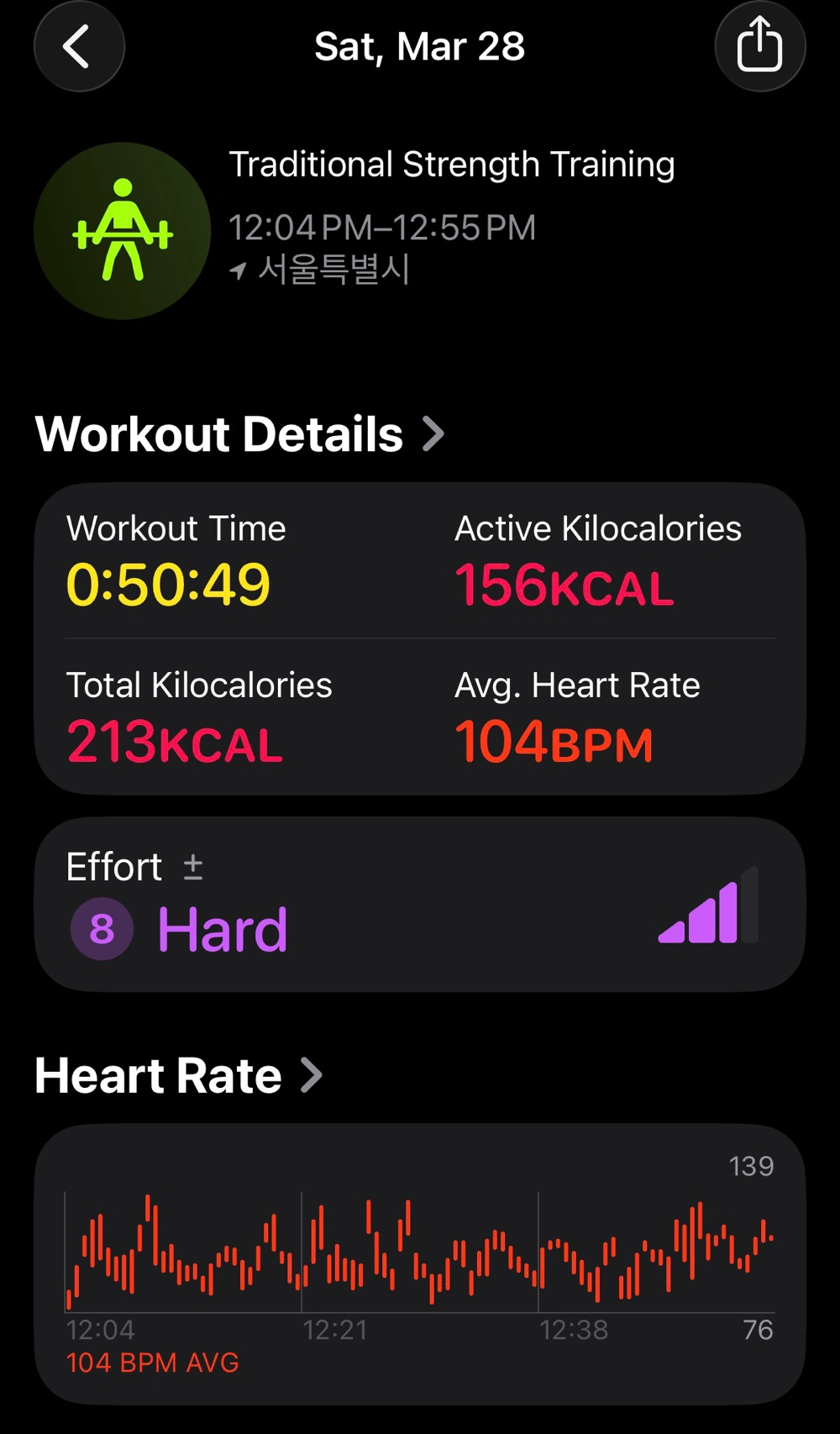840x1434 pixels.
Task: Open the Workout Details section
Action: click(239, 434)
